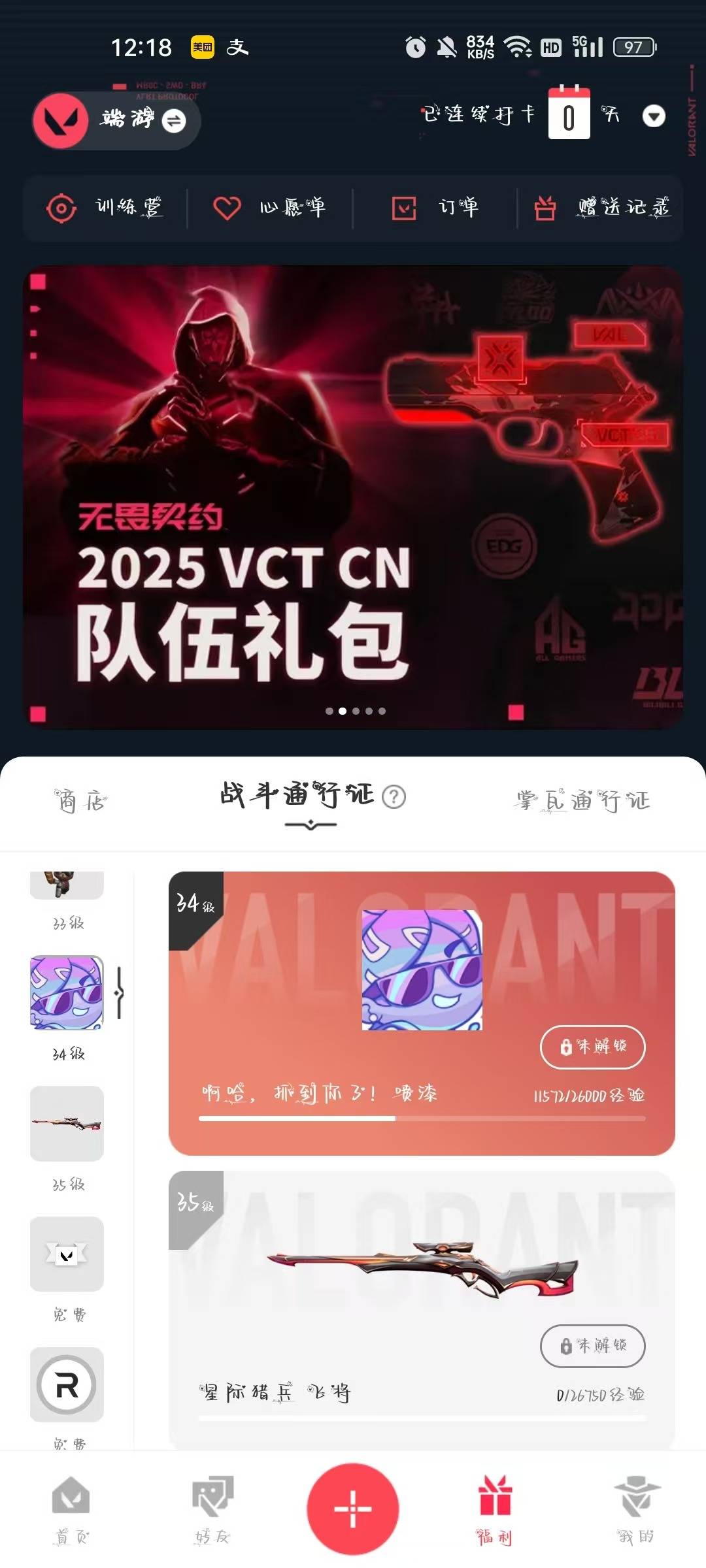Open the 我的 profile tab
The image size is (706, 1568).
[636, 1509]
